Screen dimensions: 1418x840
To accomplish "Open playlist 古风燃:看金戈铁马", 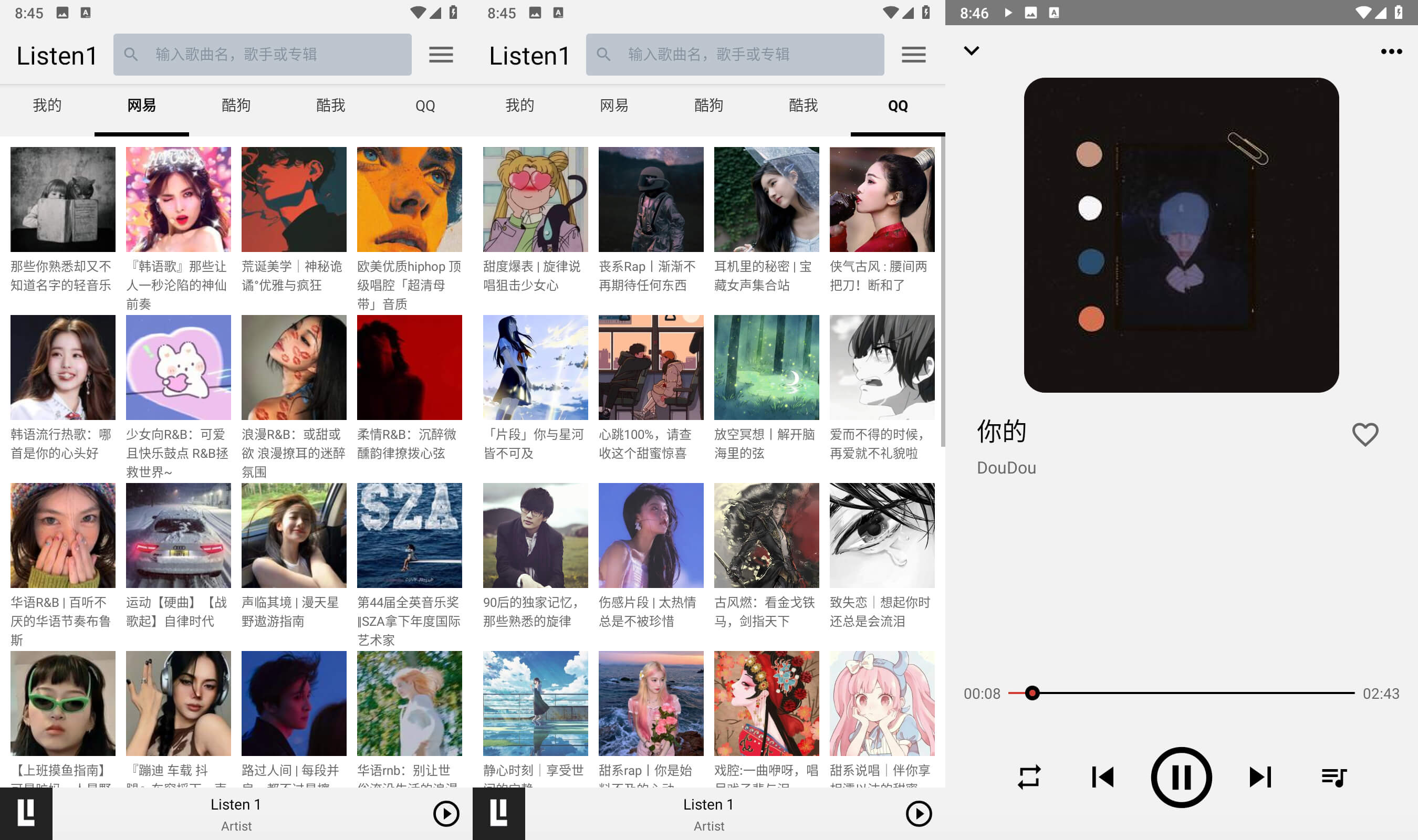I will (766, 535).
